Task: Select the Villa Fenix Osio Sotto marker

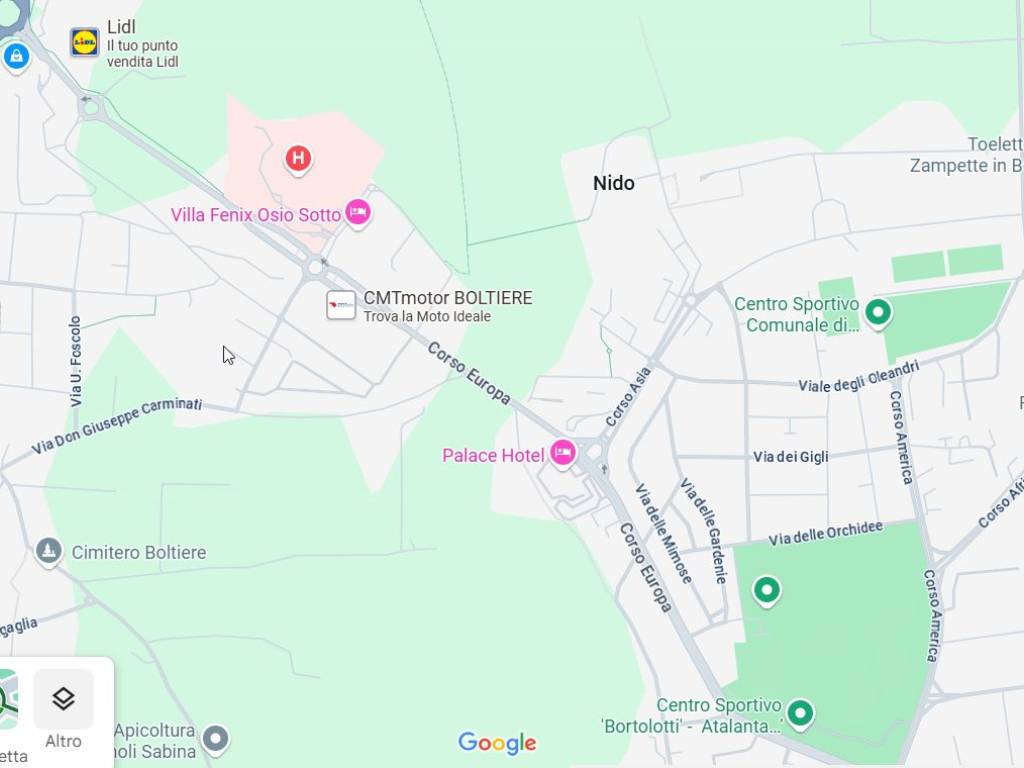Action: pos(358,212)
